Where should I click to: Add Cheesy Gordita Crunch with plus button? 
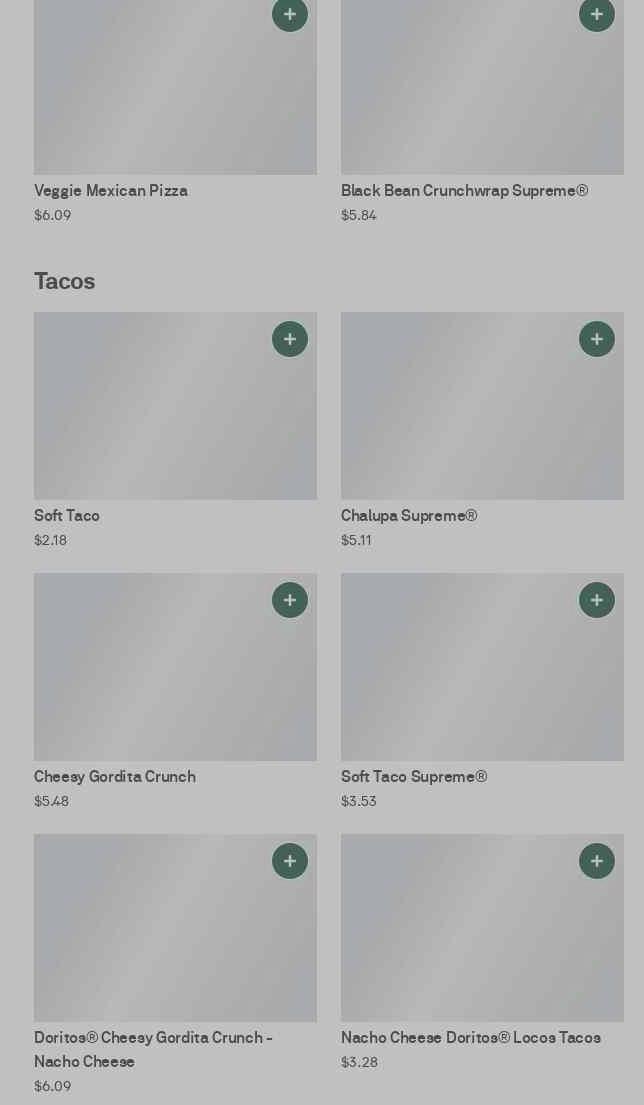[x=290, y=600]
